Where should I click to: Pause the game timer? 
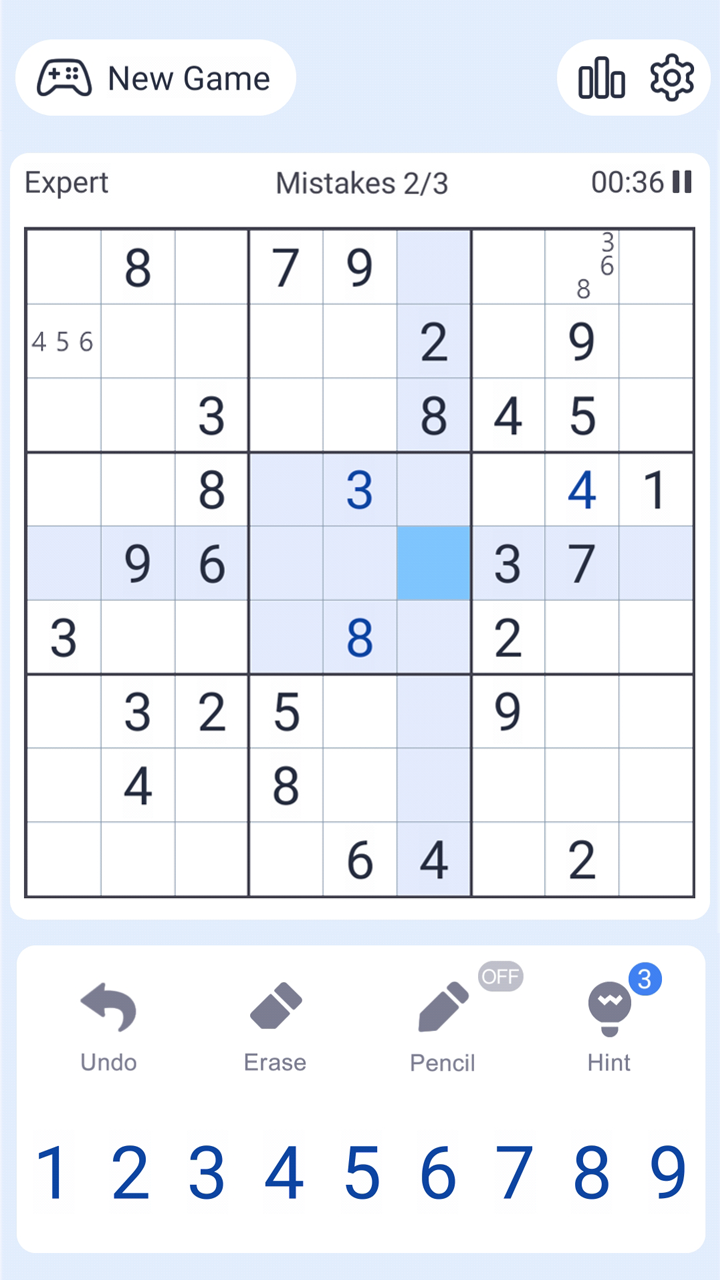click(682, 183)
